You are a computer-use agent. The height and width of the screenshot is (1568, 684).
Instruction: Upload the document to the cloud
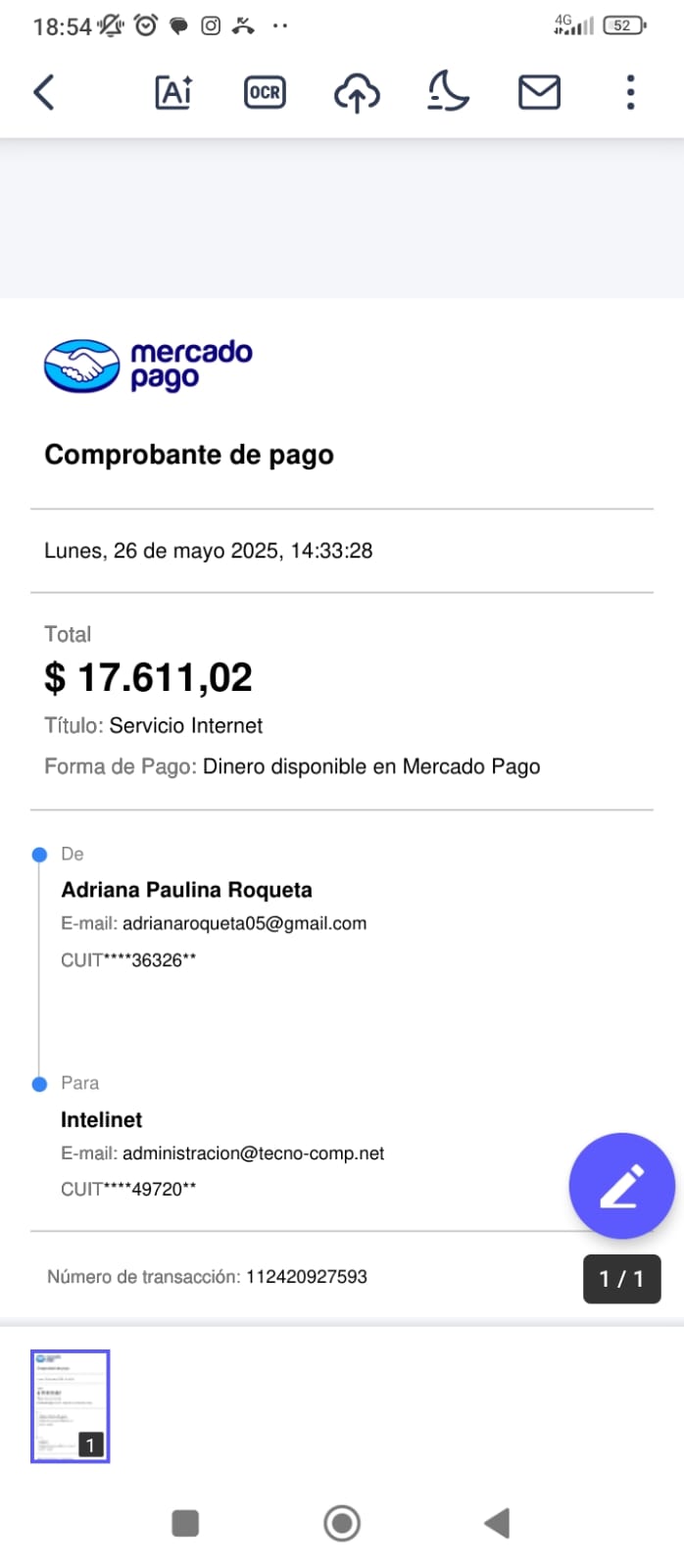[357, 93]
